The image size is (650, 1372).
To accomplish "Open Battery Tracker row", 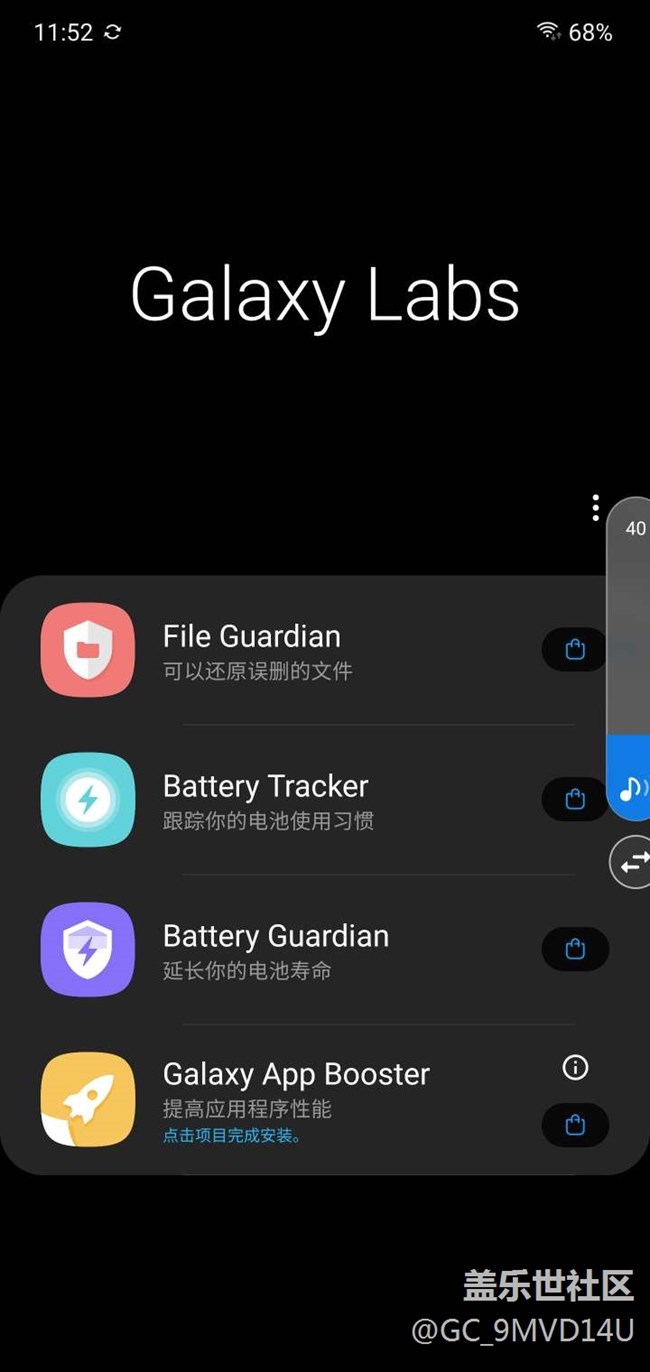I will coord(300,800).
